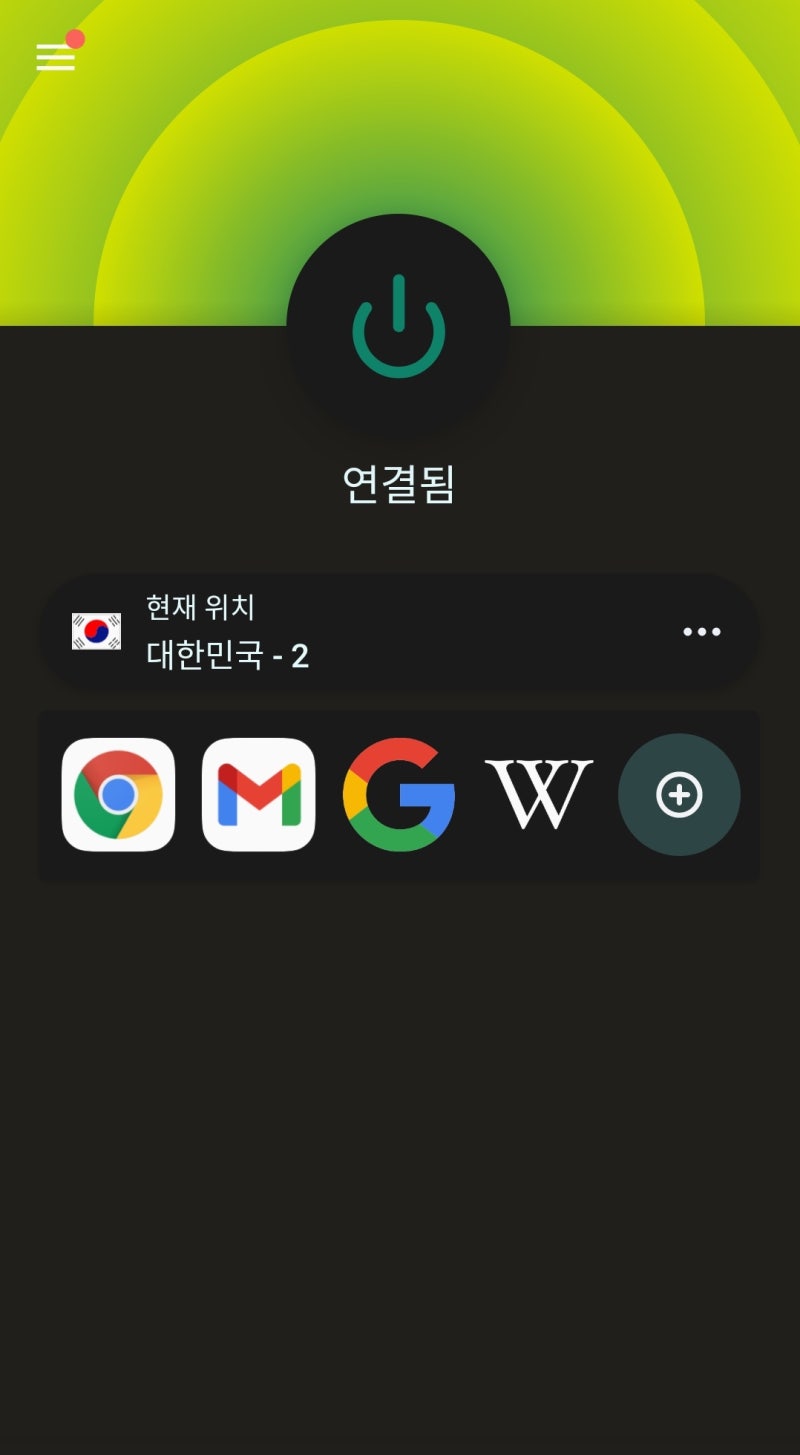
Task: Open the three-dot location options
Action: click(701, 632)
